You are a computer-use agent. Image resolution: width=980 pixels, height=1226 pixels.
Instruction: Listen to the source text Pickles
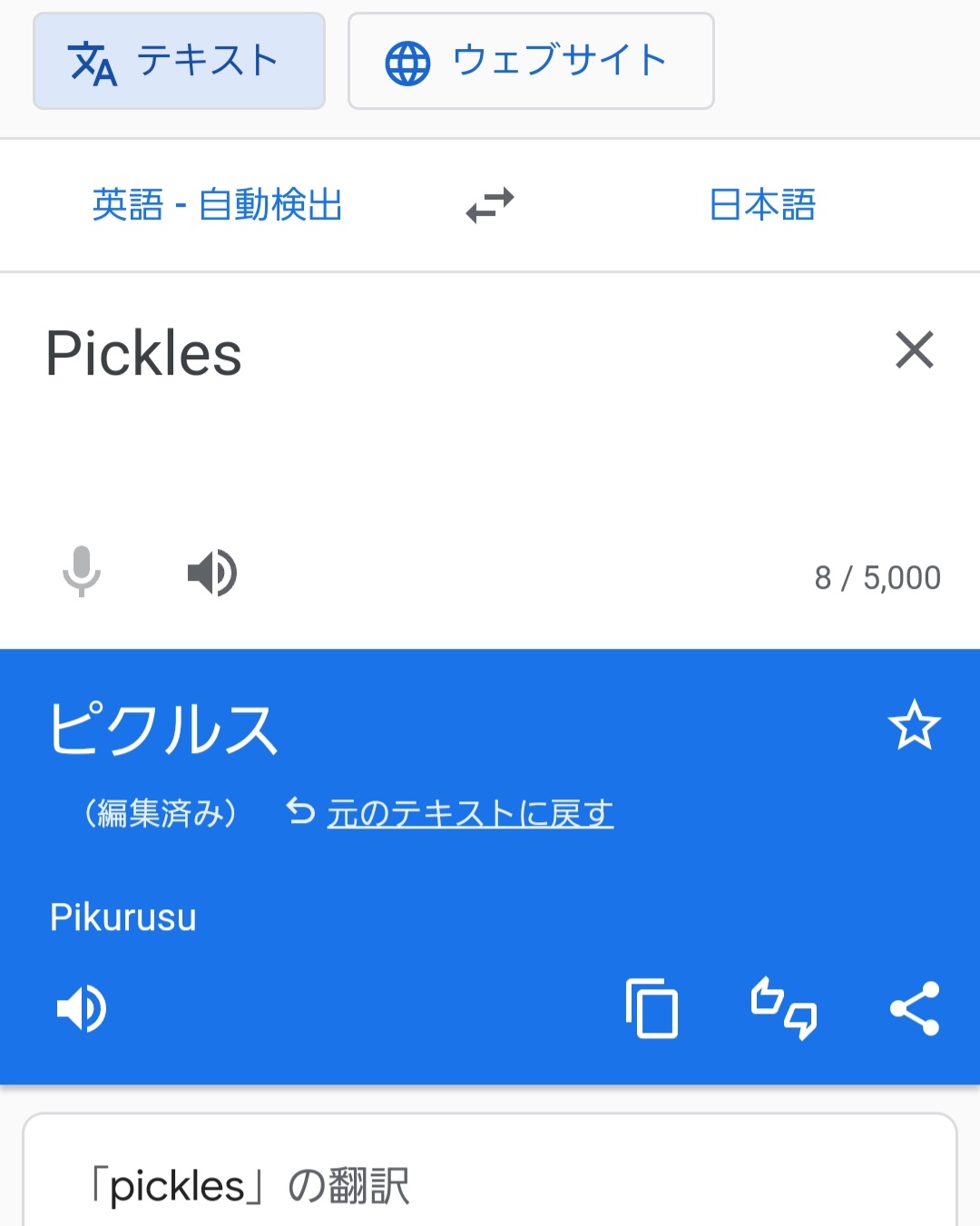tap(212, 573)
